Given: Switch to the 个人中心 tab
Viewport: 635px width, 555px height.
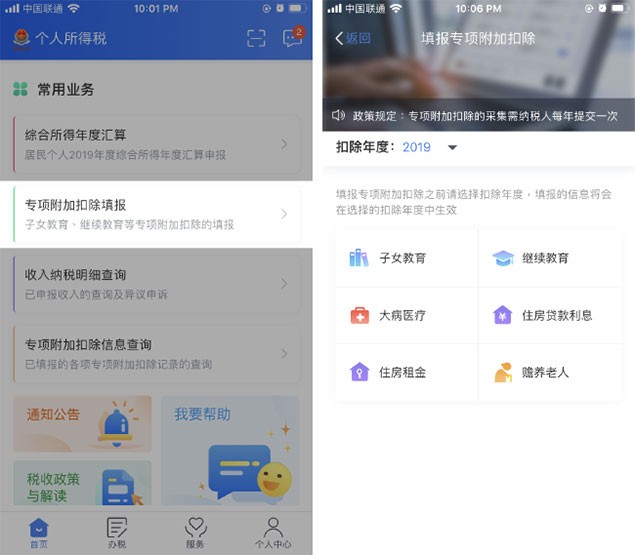Looking at the screenshot, I should click(273, 532).
